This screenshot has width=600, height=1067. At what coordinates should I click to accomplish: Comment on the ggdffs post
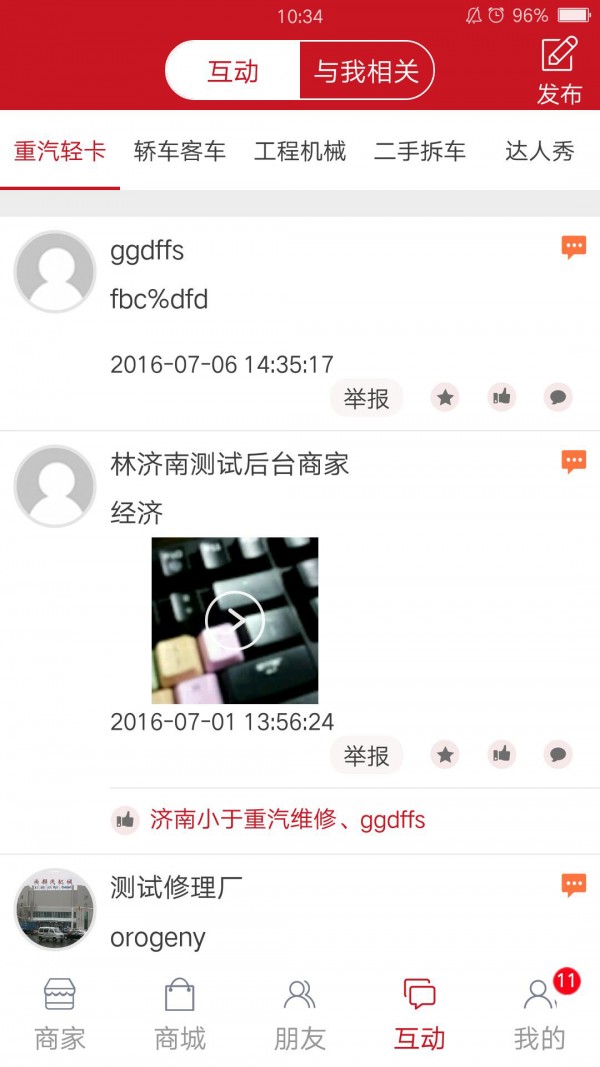click(x=558, y=398)
